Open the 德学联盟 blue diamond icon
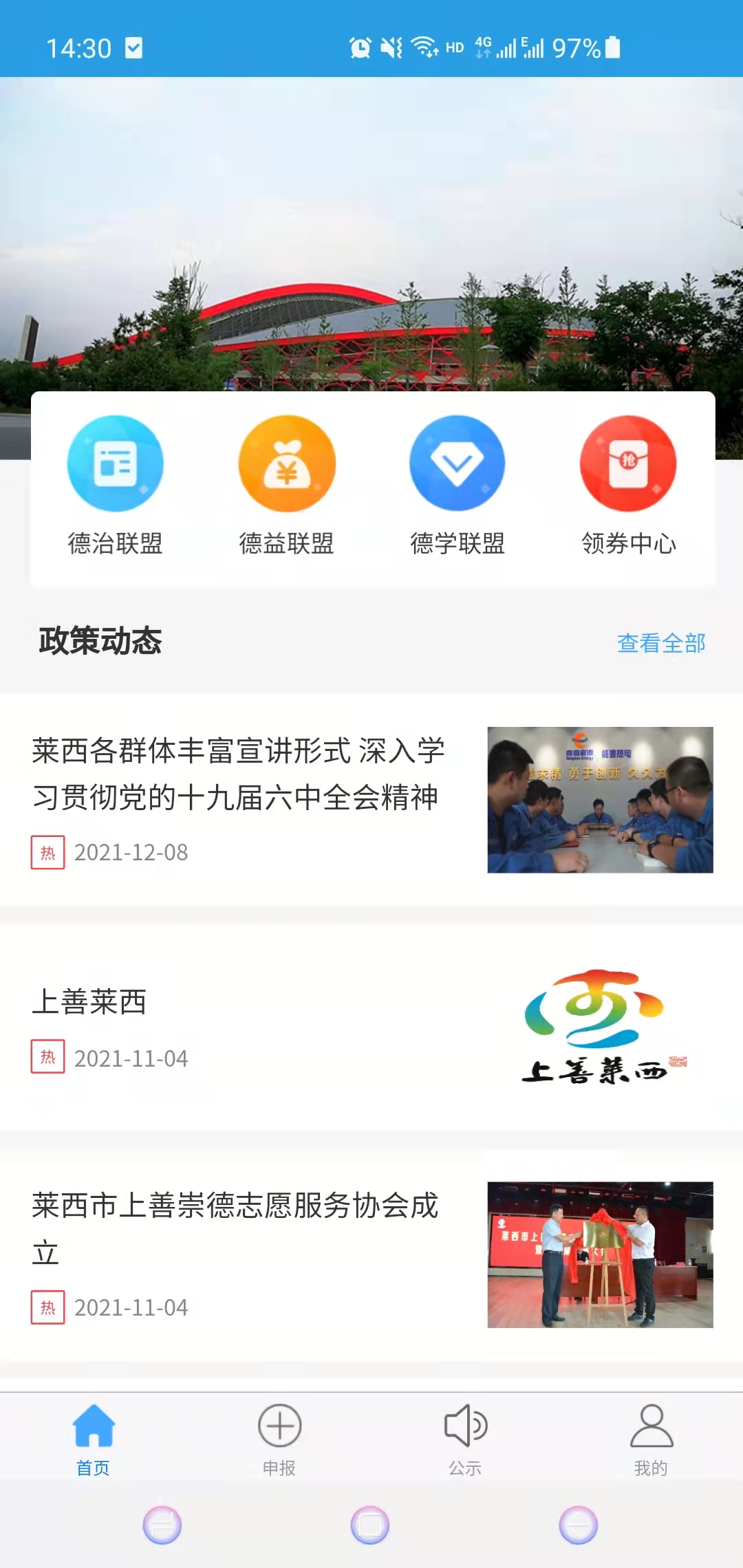The height and width of the screenshot is (1568, 743). point(457,464)
